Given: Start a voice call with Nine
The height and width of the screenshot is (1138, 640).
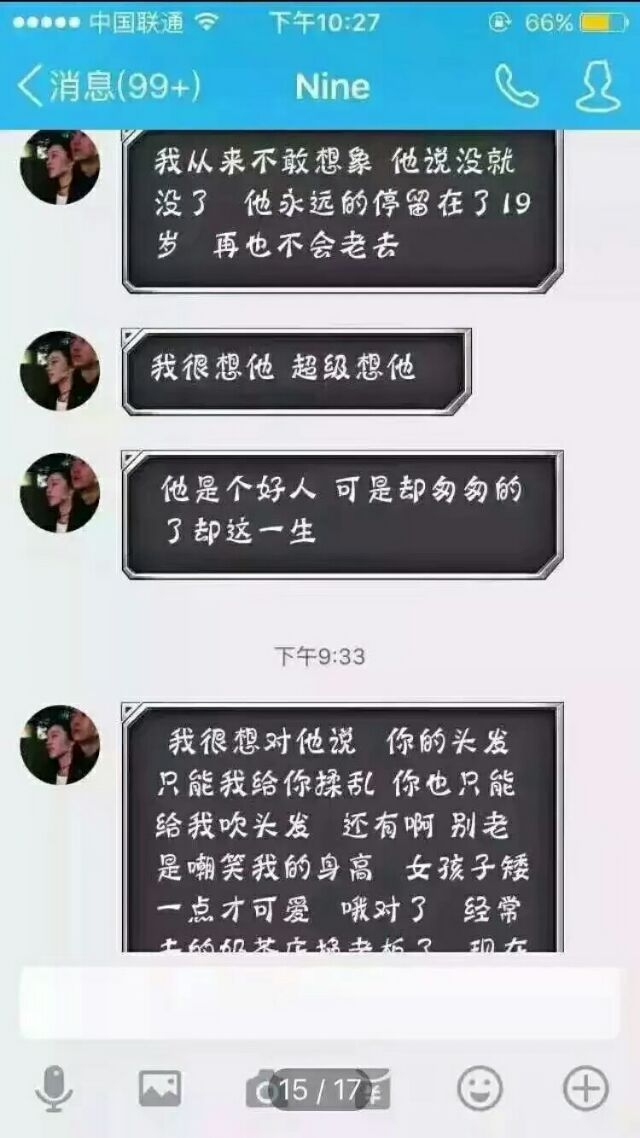Looking at the screenshot, I should coord(517,86).
